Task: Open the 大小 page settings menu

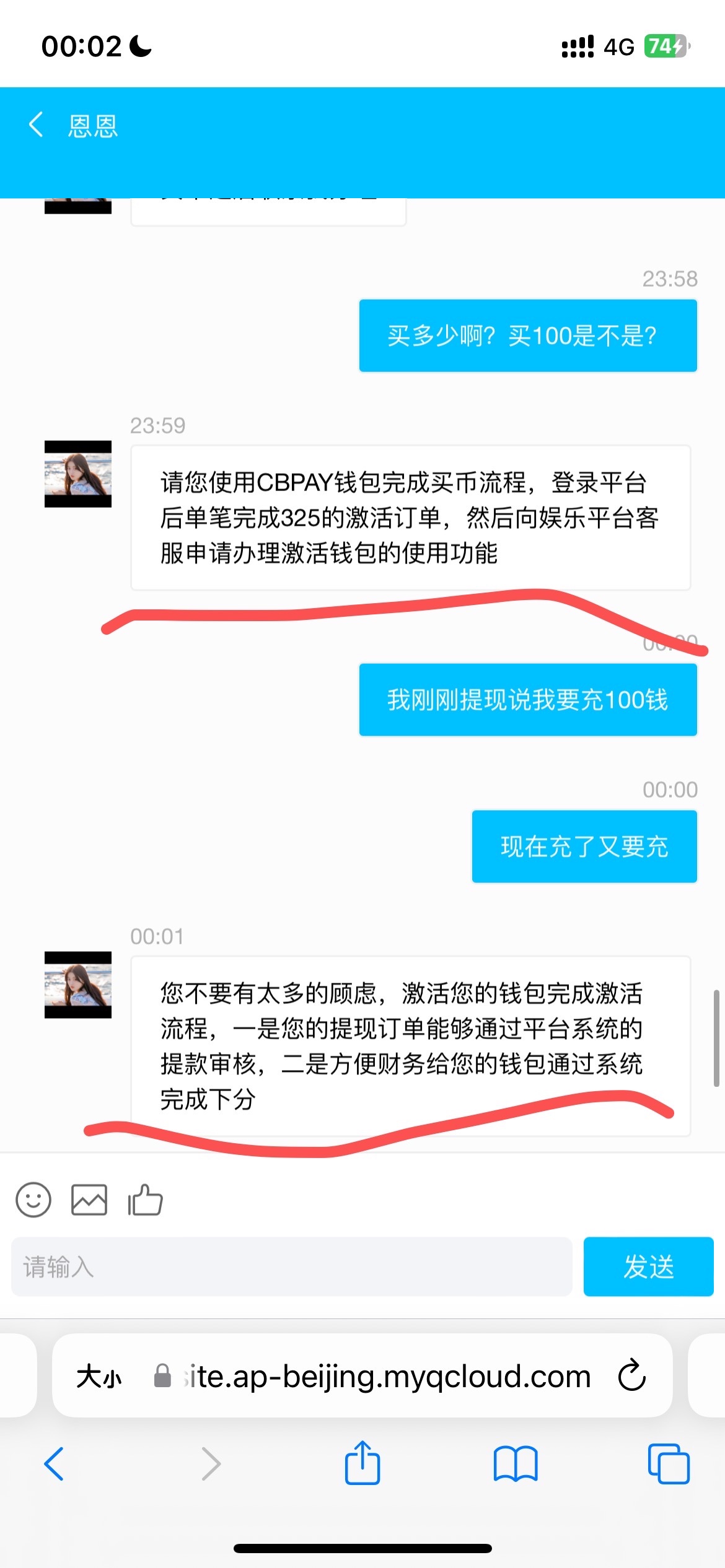Action: pos(99,1377)
